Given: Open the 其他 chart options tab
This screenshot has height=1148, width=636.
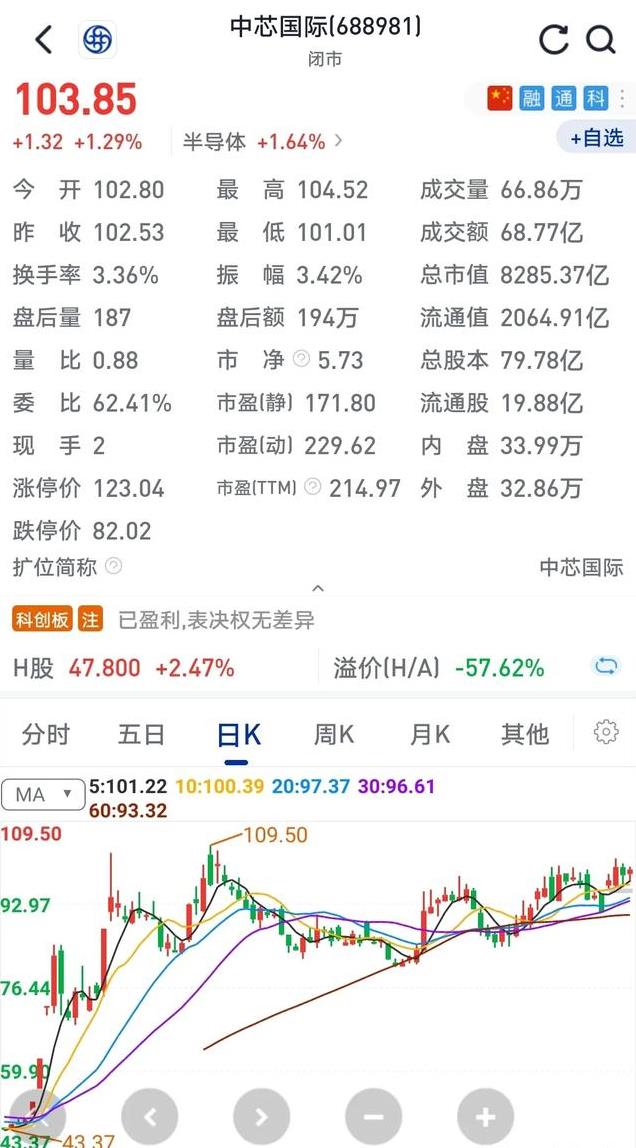Looking at the screenshot, I should click(525, 734).
